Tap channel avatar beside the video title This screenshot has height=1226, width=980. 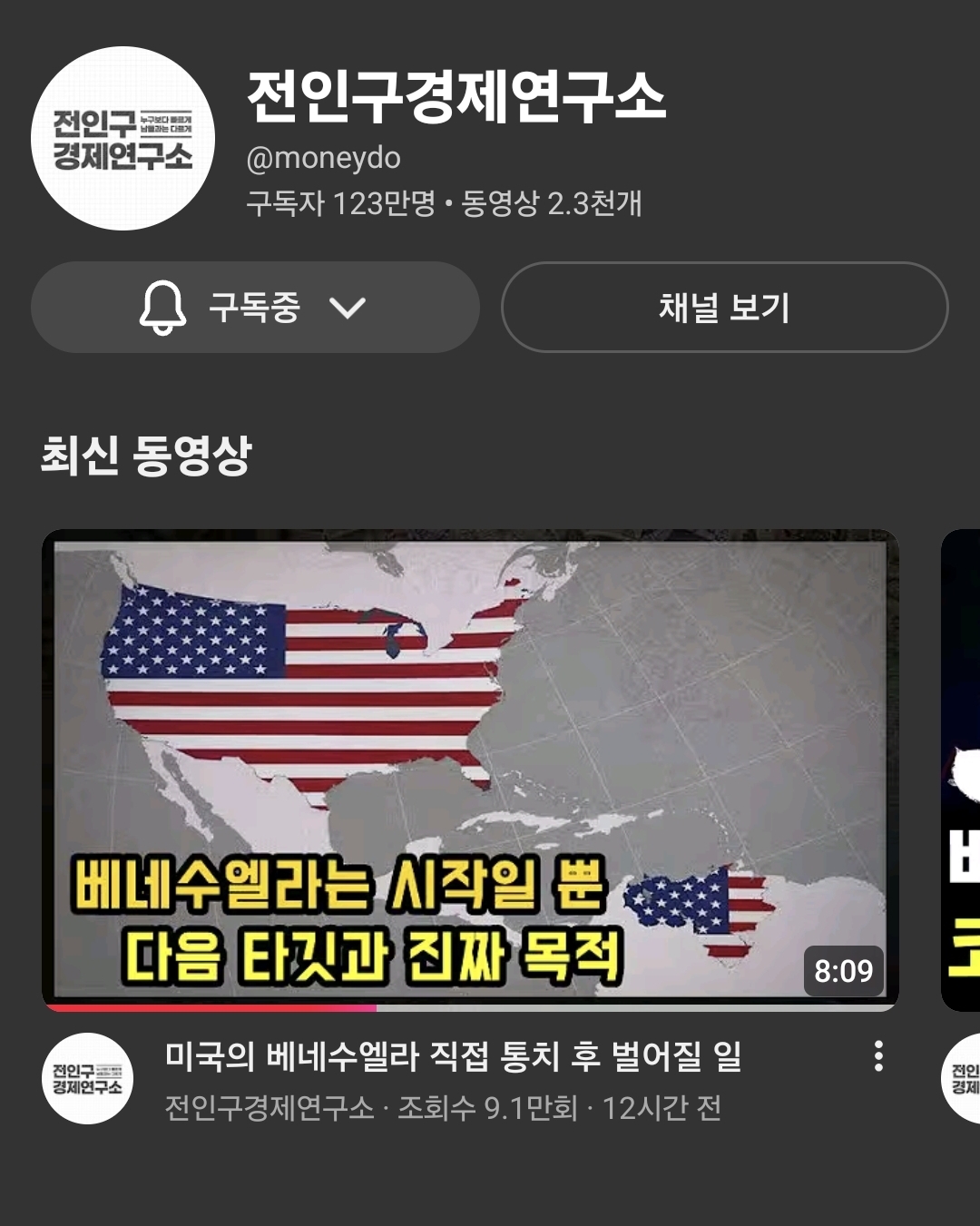[x=87, y=1078]
